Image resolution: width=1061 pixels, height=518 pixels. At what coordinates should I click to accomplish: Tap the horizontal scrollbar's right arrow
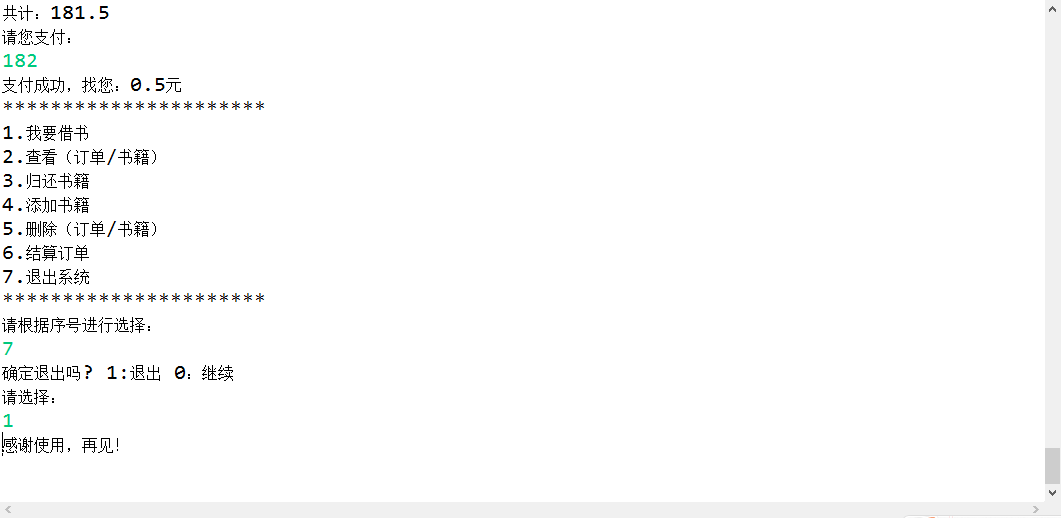pos(1035,510)
